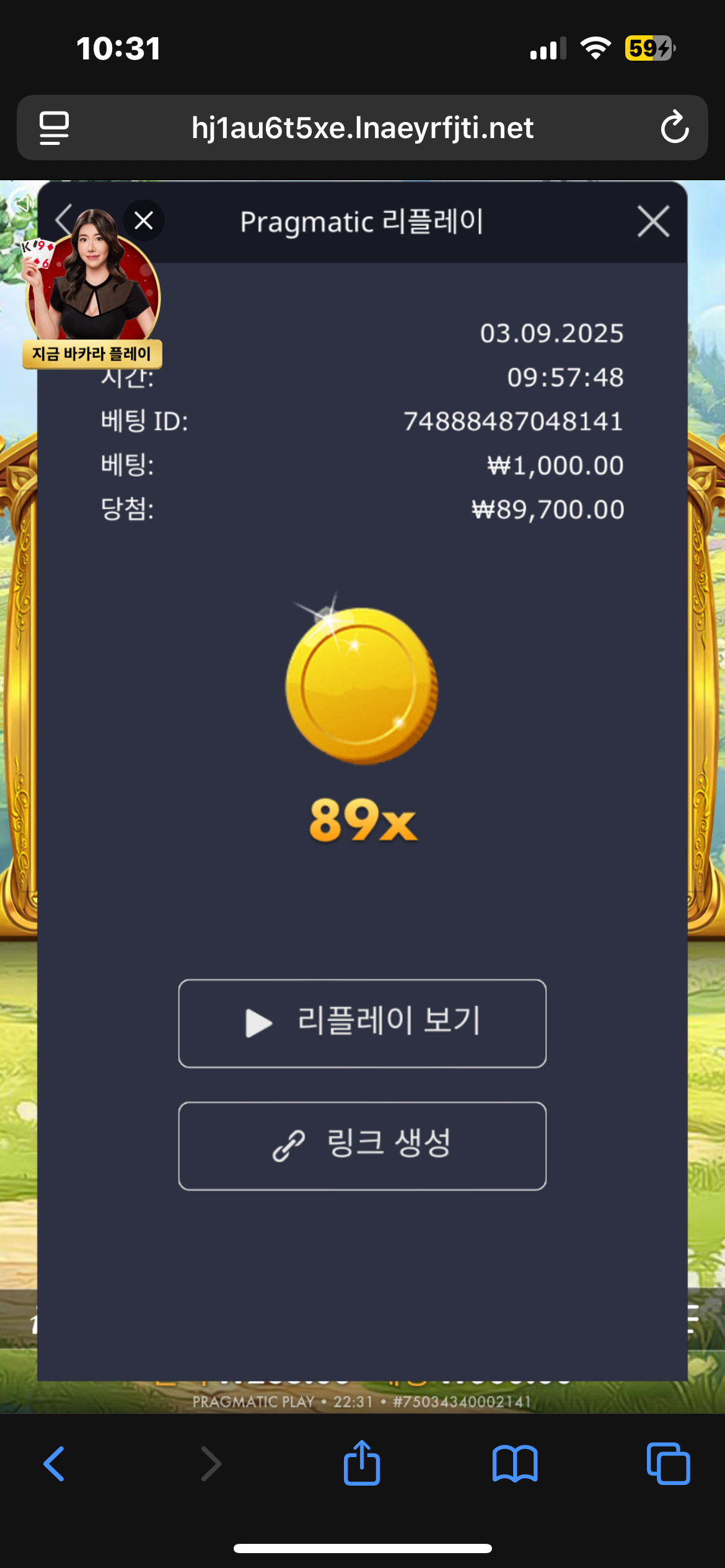Tap the 링크 생성 link button
This screenshot has width=725, height=1568.
pos(362,1146)
